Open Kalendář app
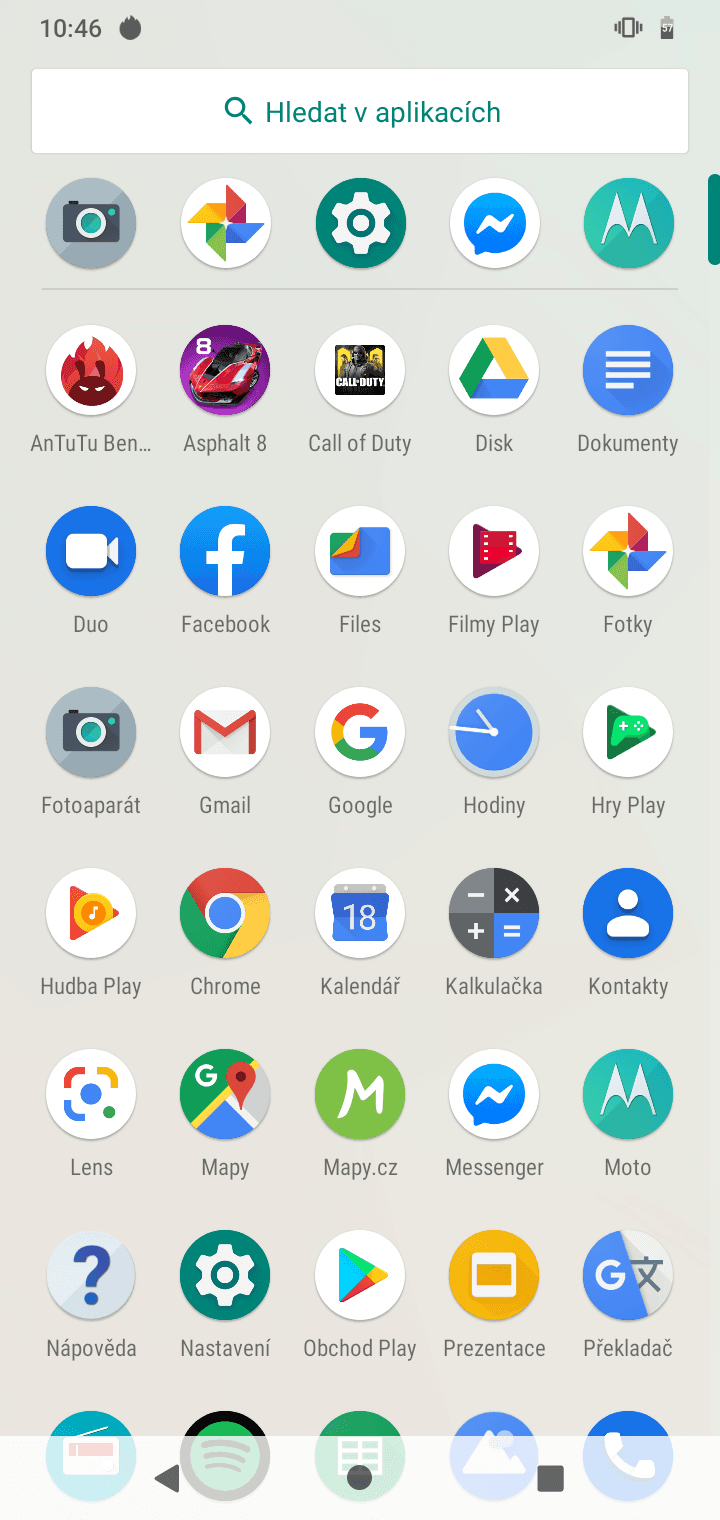 (x=360, y=913)
